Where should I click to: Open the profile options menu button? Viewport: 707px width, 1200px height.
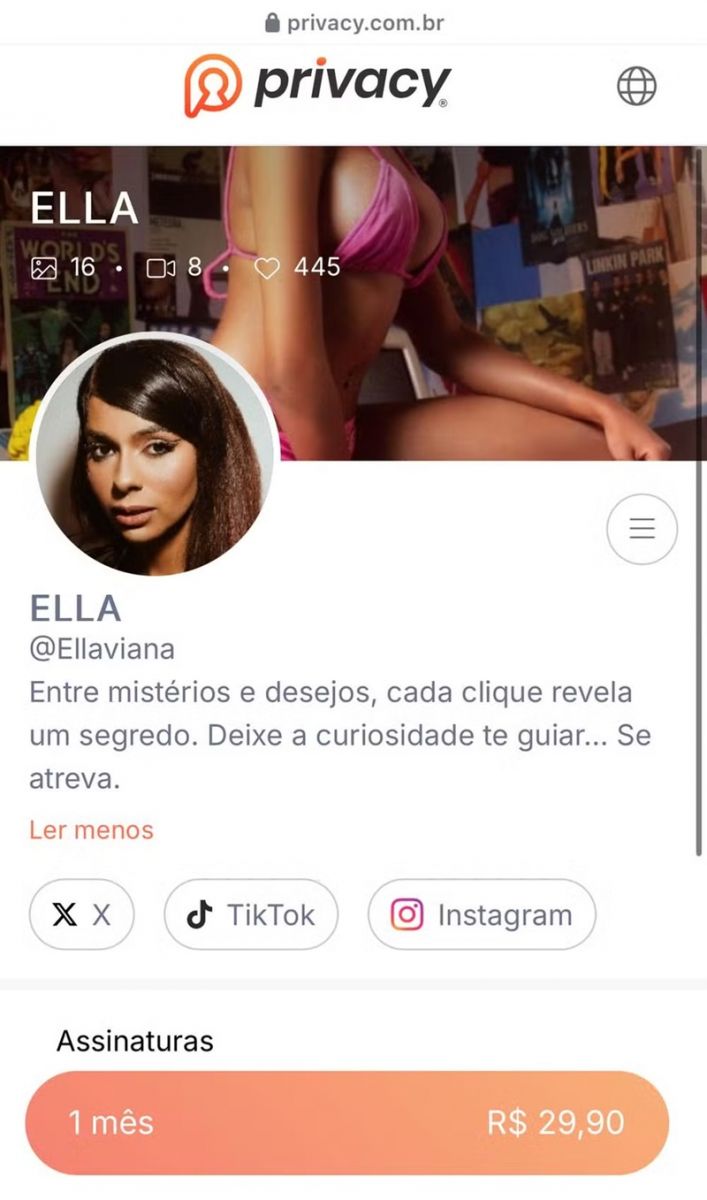642,529
